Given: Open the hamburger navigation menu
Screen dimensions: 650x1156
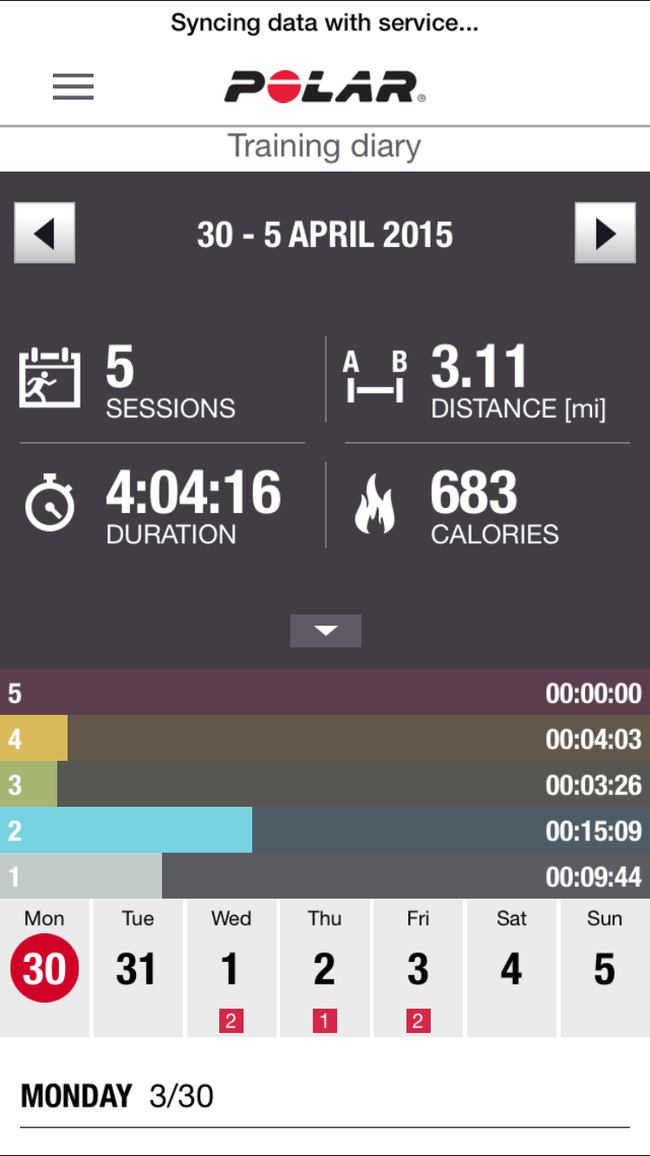Looking at the screenshot, I should [x=73, y=87].
